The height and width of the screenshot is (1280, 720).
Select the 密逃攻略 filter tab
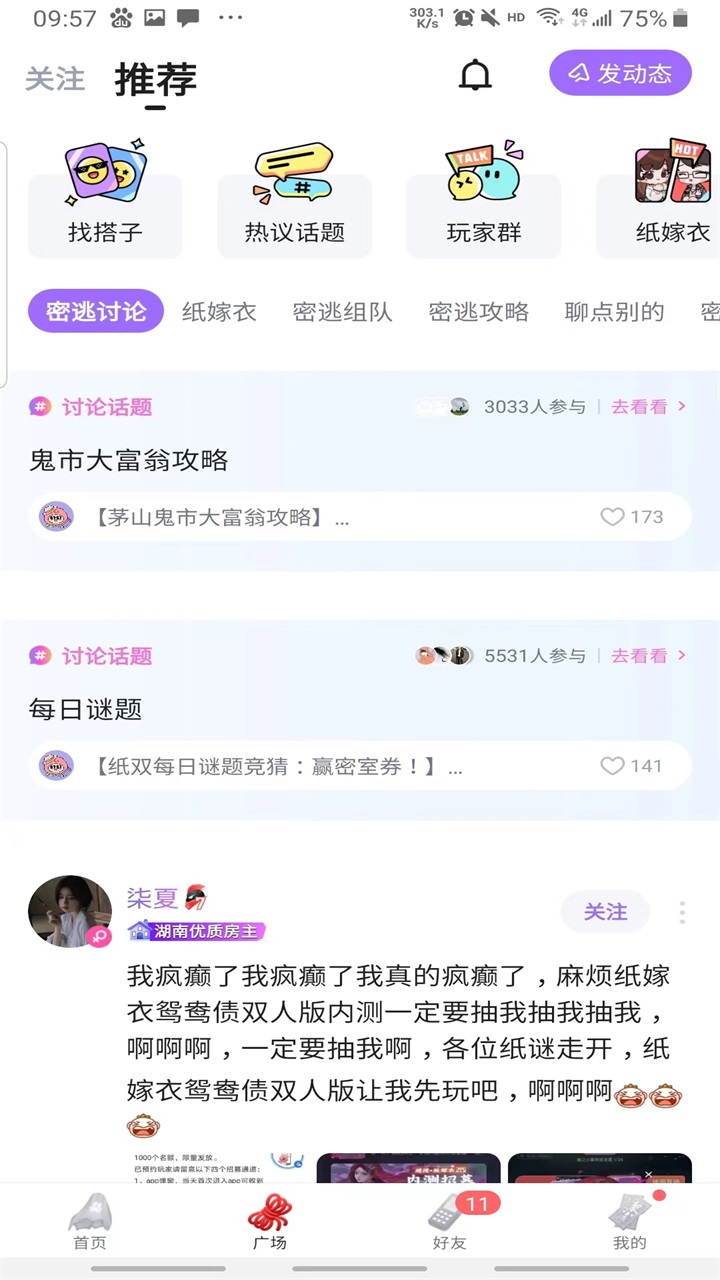pyautogui.click(x=478, y=312)
